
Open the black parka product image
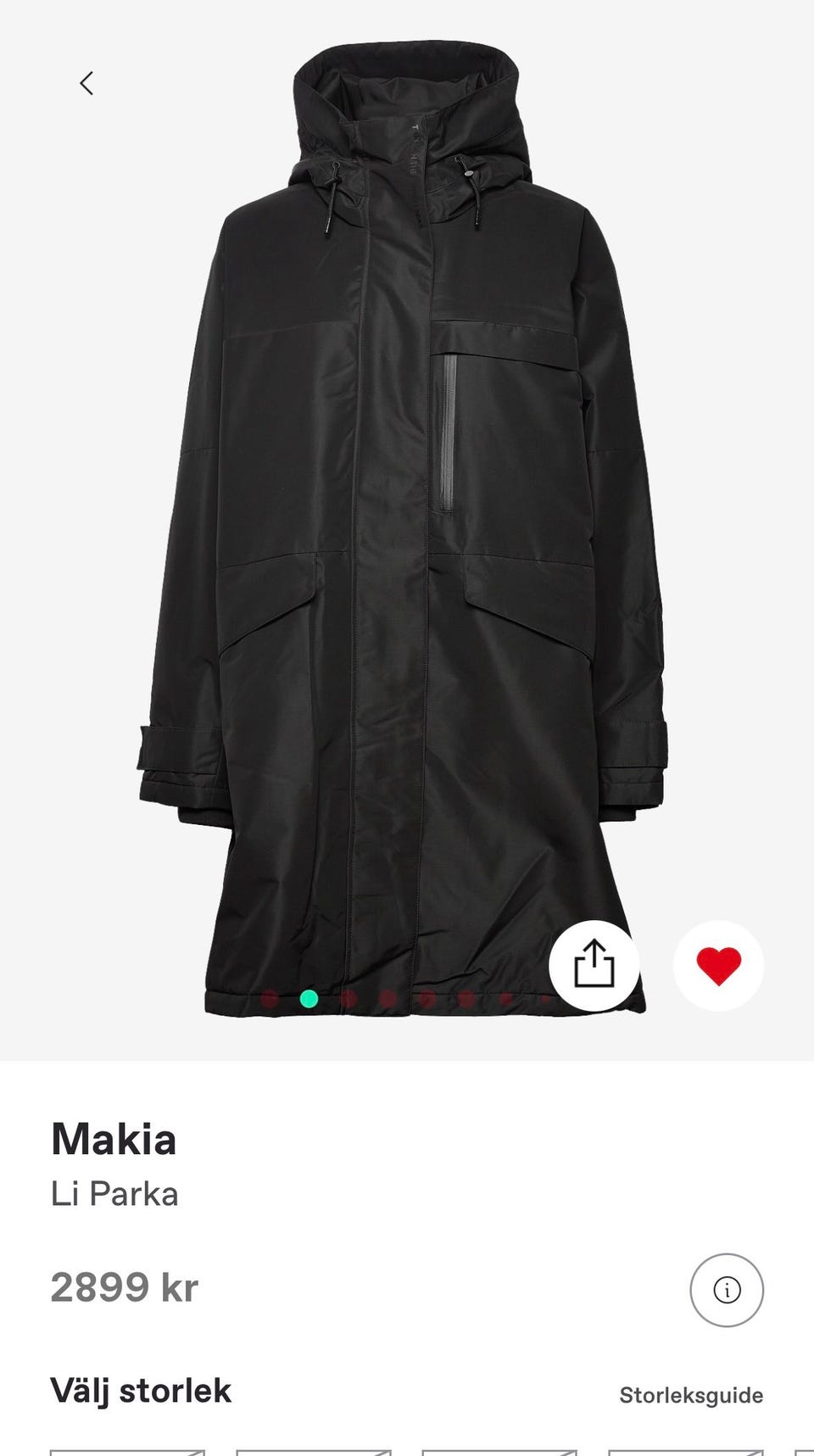(x=403, y=526)
